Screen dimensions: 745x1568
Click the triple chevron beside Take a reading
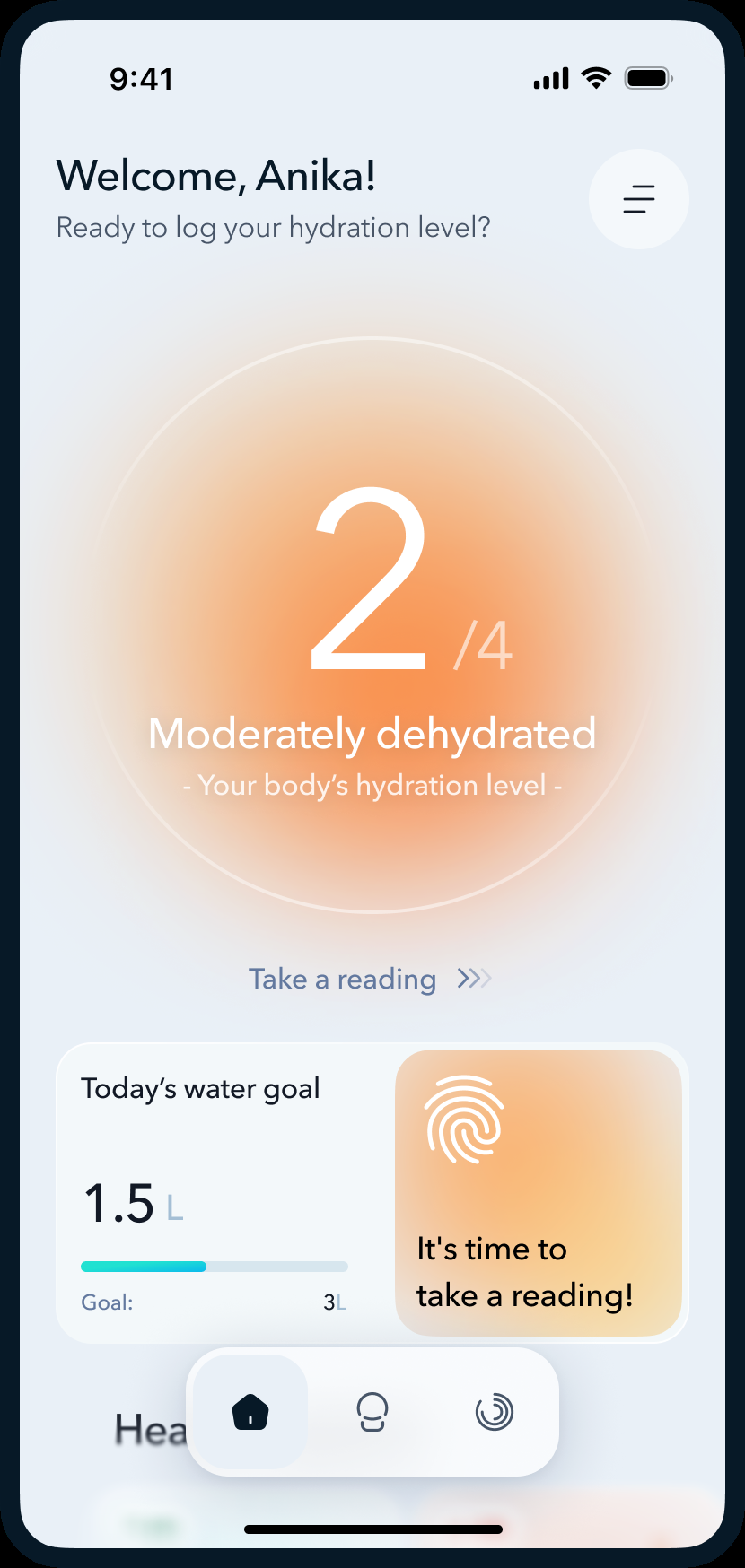477,979
